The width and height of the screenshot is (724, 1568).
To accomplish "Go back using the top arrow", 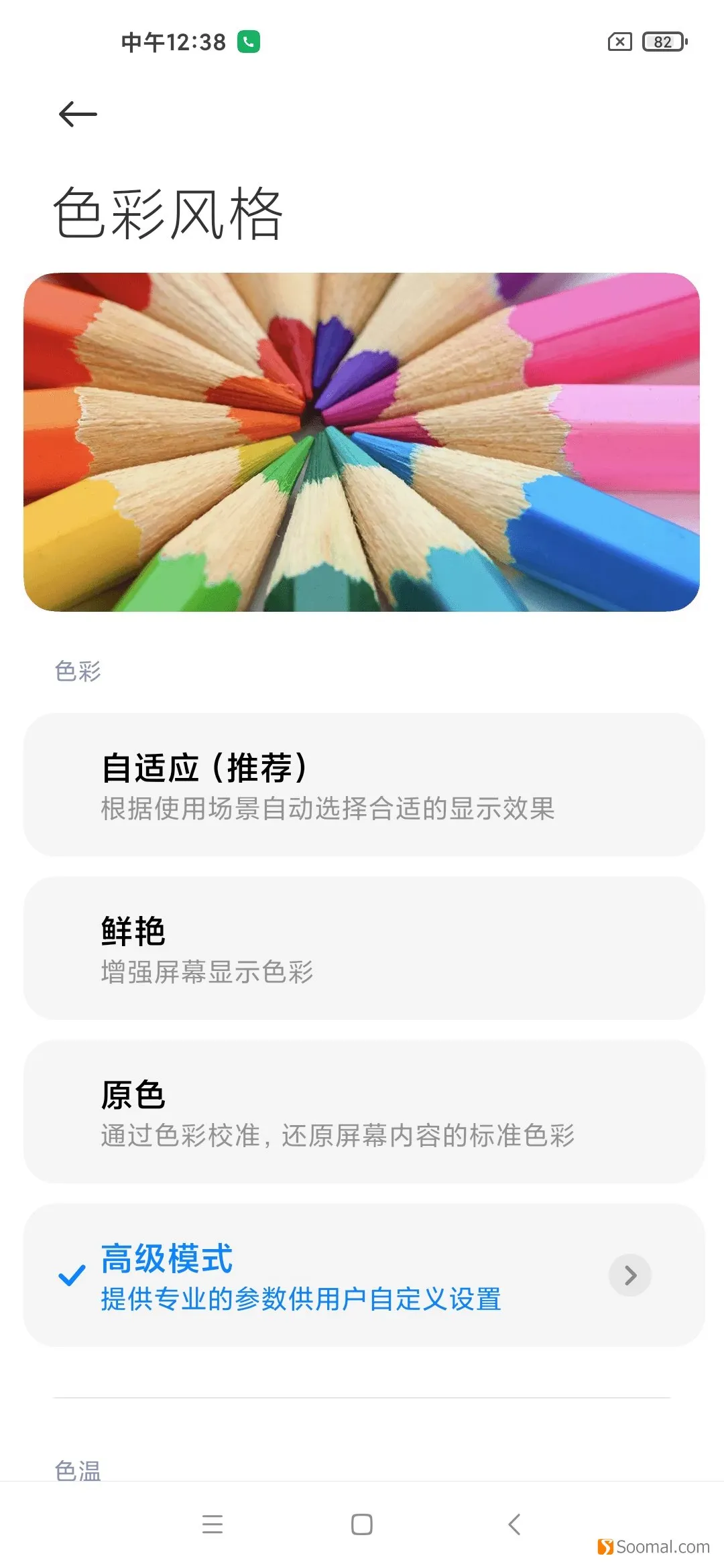I will click(x=78, y=115).
